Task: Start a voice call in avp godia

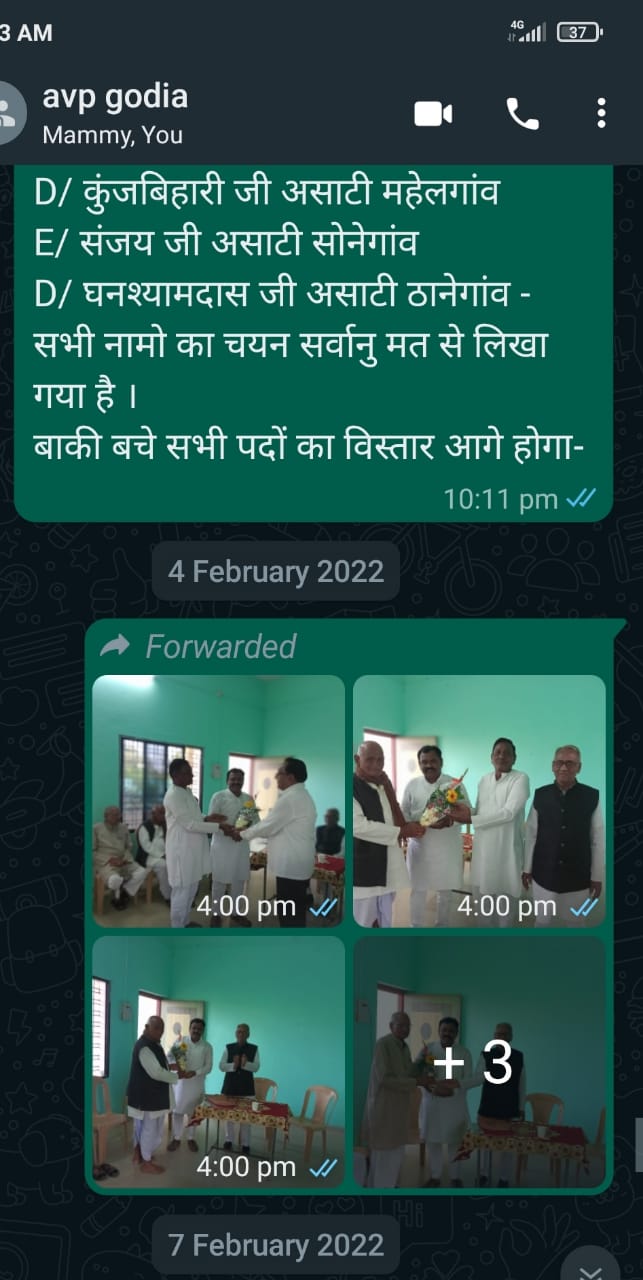Action: [522, 114]
